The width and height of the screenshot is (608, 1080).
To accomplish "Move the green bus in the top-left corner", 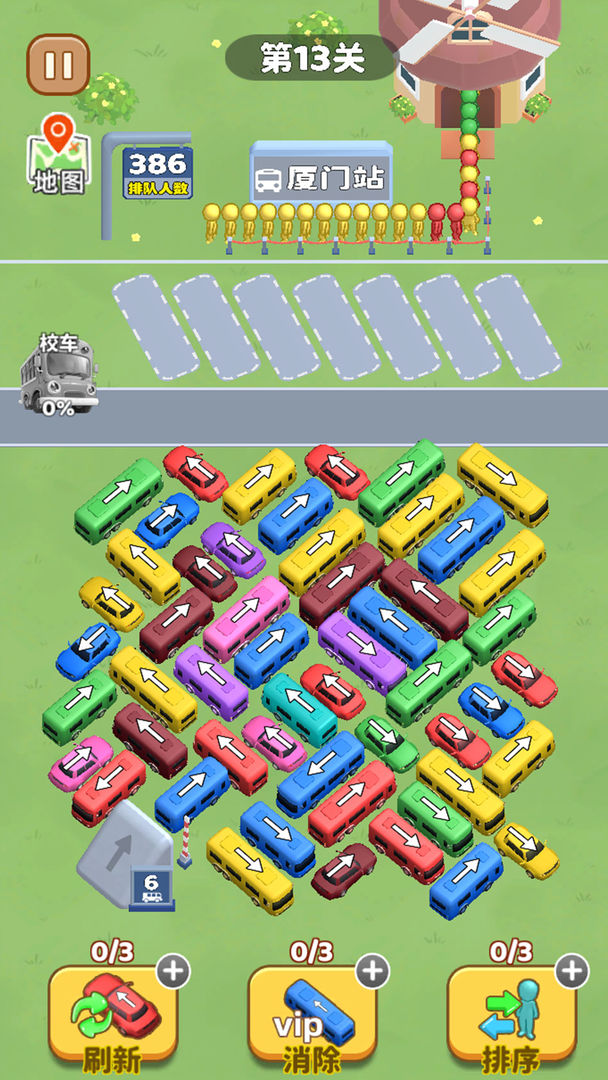I will pos(118,501).
